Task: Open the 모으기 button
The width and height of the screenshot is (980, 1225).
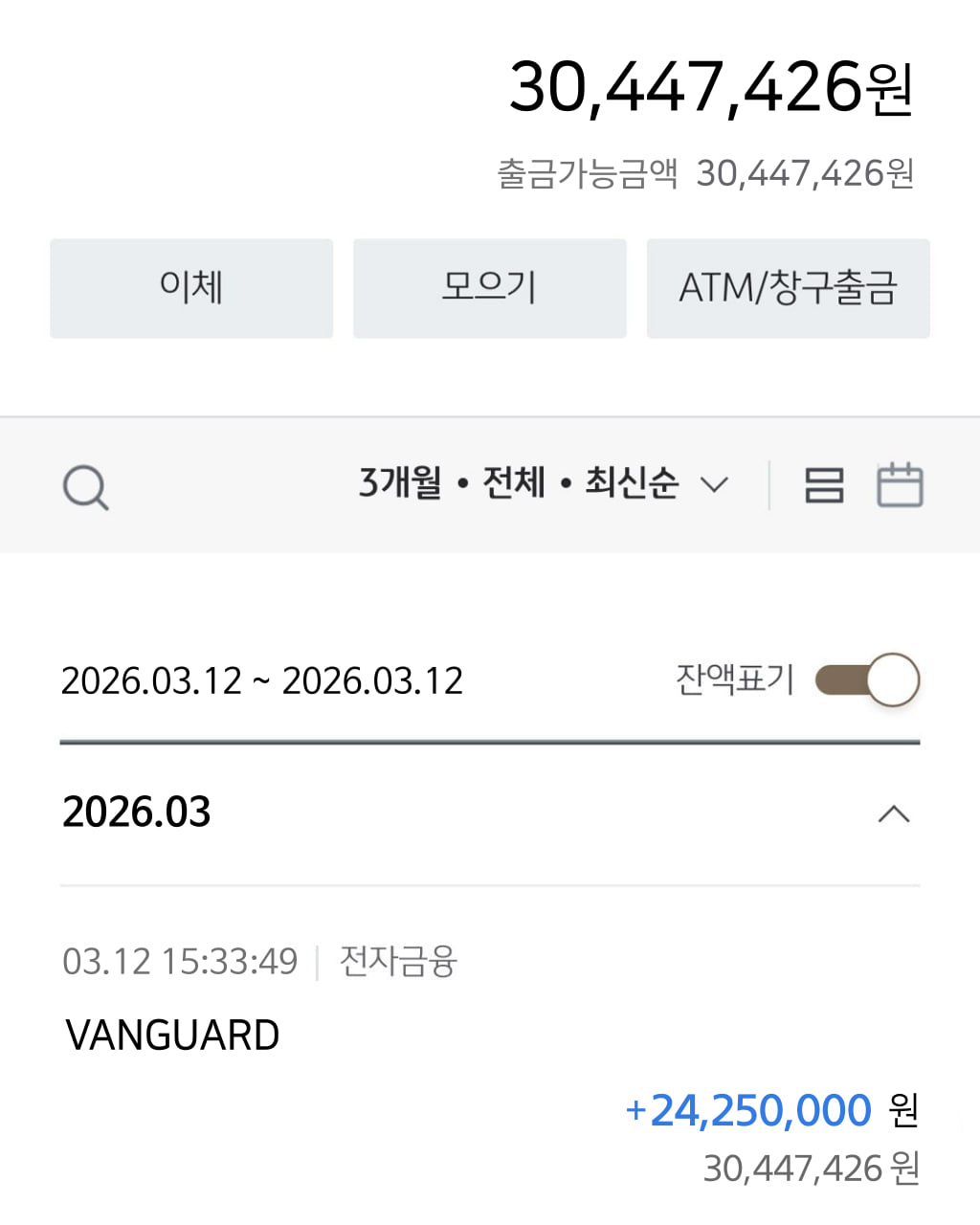Action: [x=489, y=288]
